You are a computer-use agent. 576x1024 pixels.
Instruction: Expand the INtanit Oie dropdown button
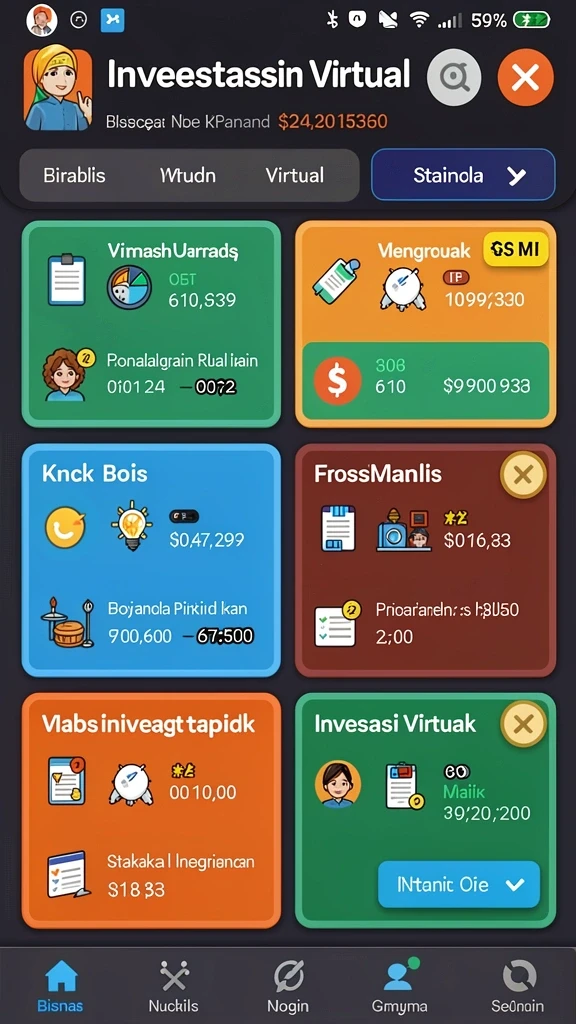(459, 884)
